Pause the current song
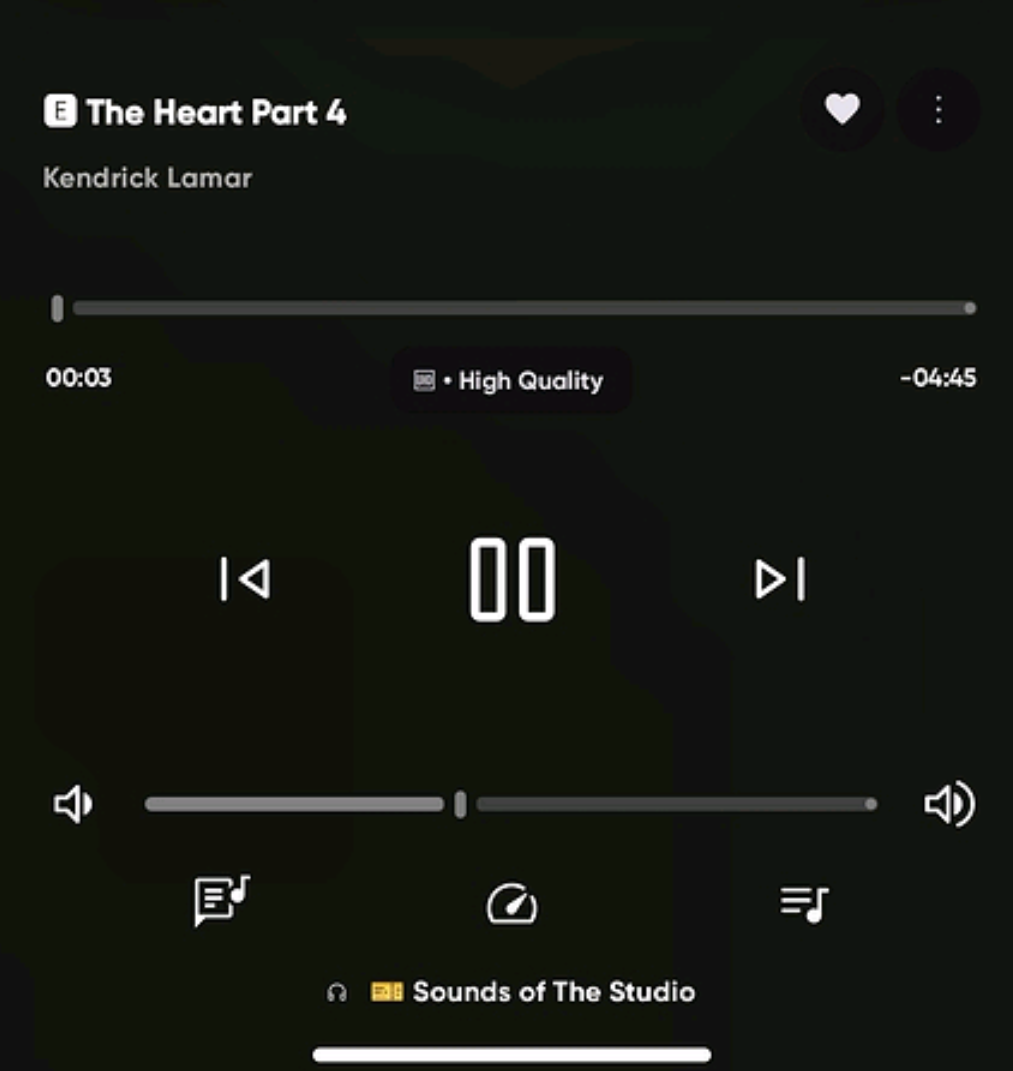 click(x=512, y=580)
